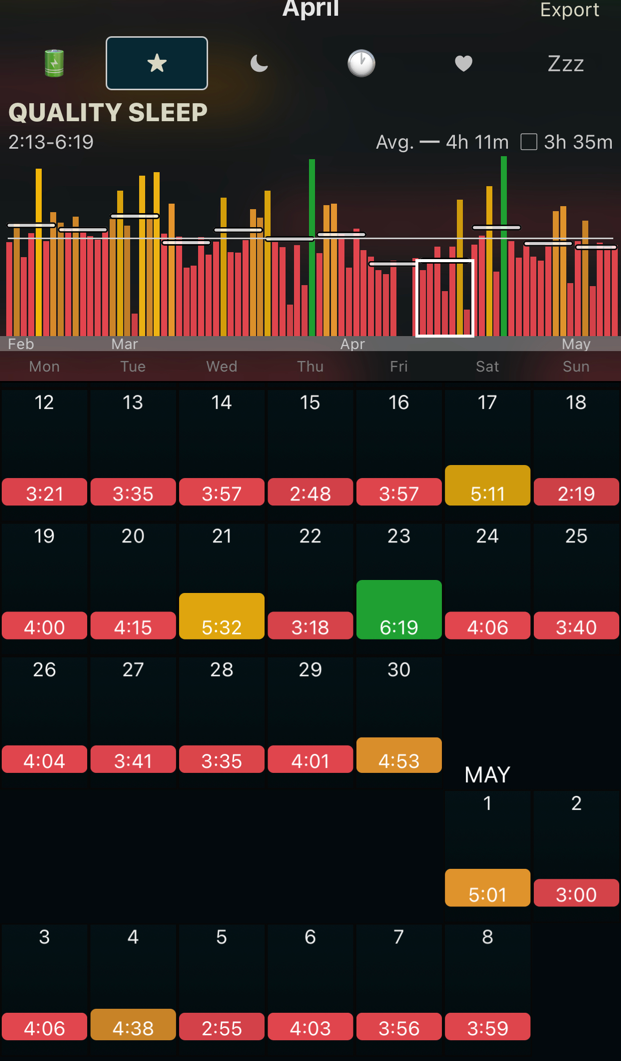Select May 5 showing 2:55

tap(222, 983)
